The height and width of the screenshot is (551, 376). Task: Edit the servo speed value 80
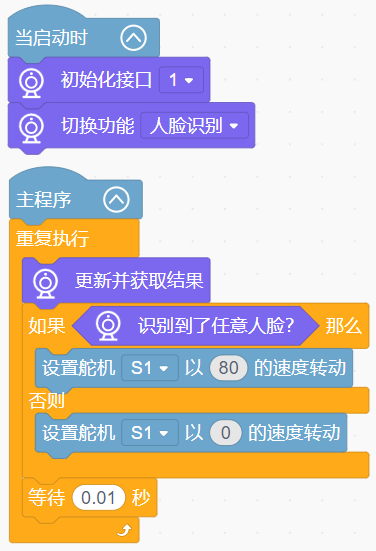click(228, 368)
